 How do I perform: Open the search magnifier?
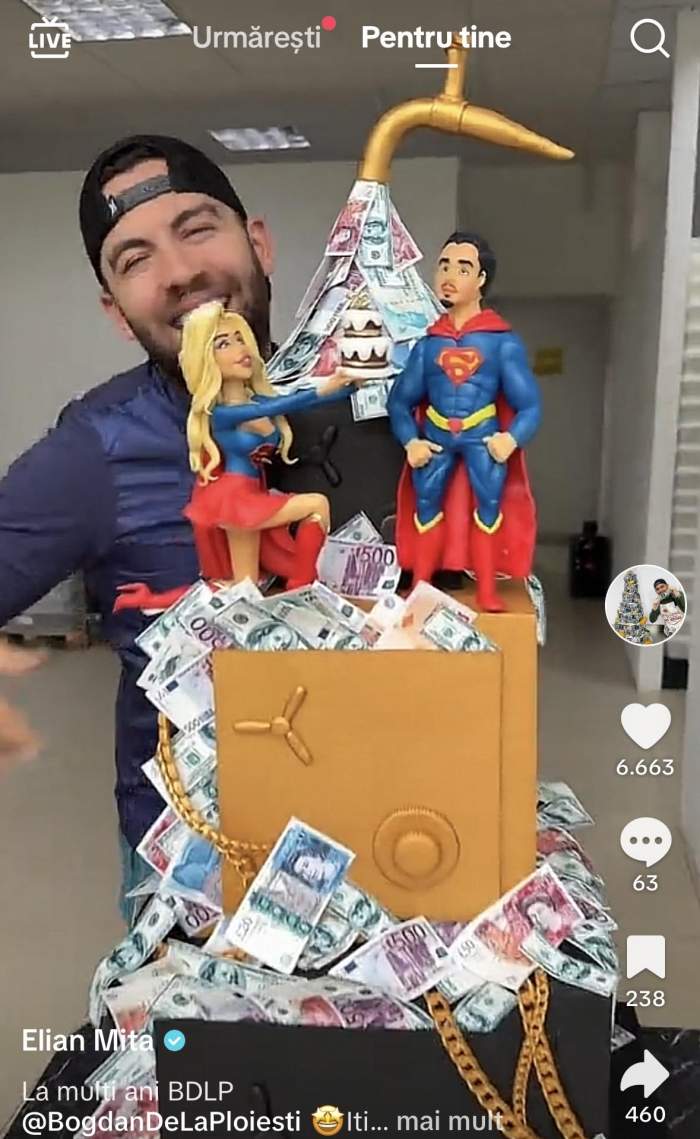point(649,38)
